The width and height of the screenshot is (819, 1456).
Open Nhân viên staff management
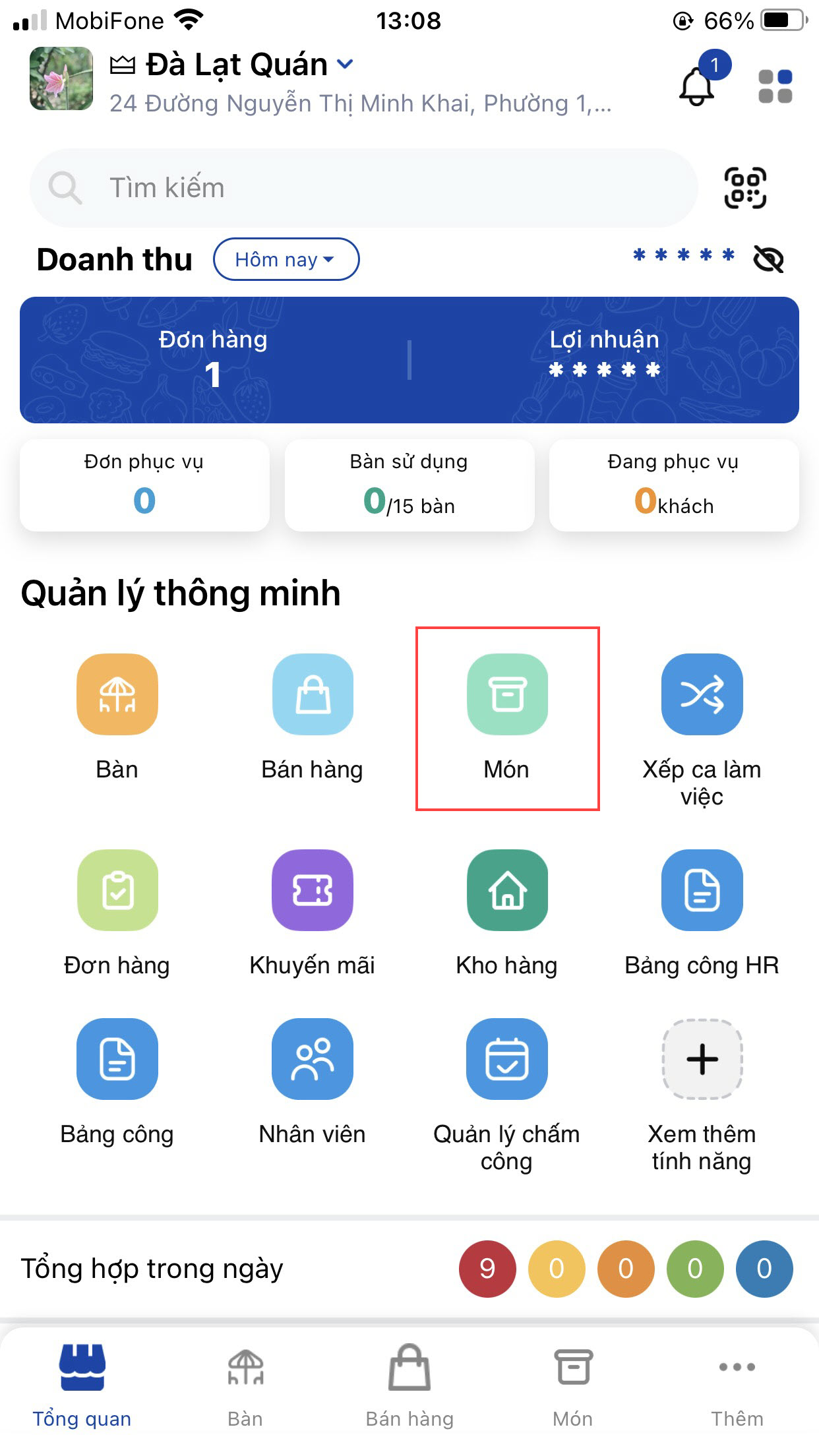point(312,1081)
